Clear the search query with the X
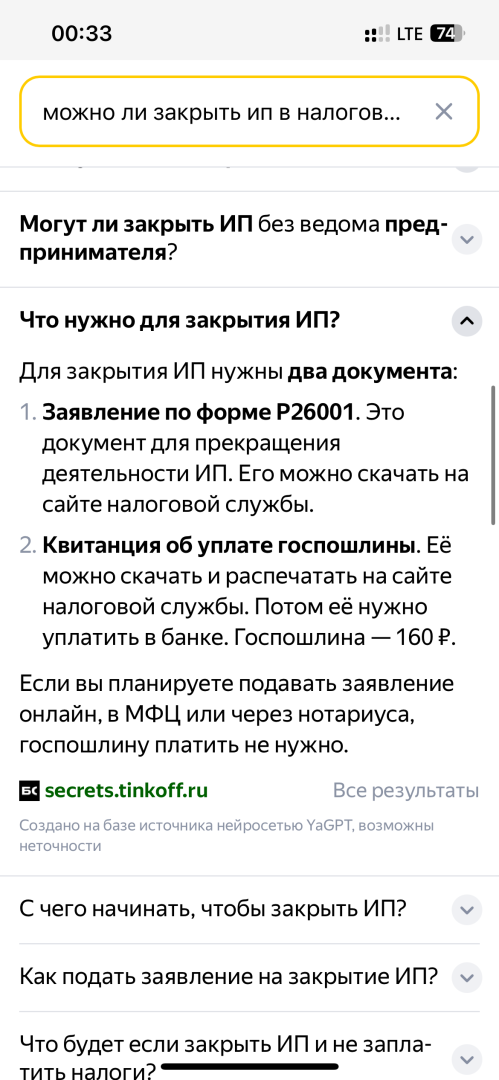499x1080 pixels. [444, 112]
